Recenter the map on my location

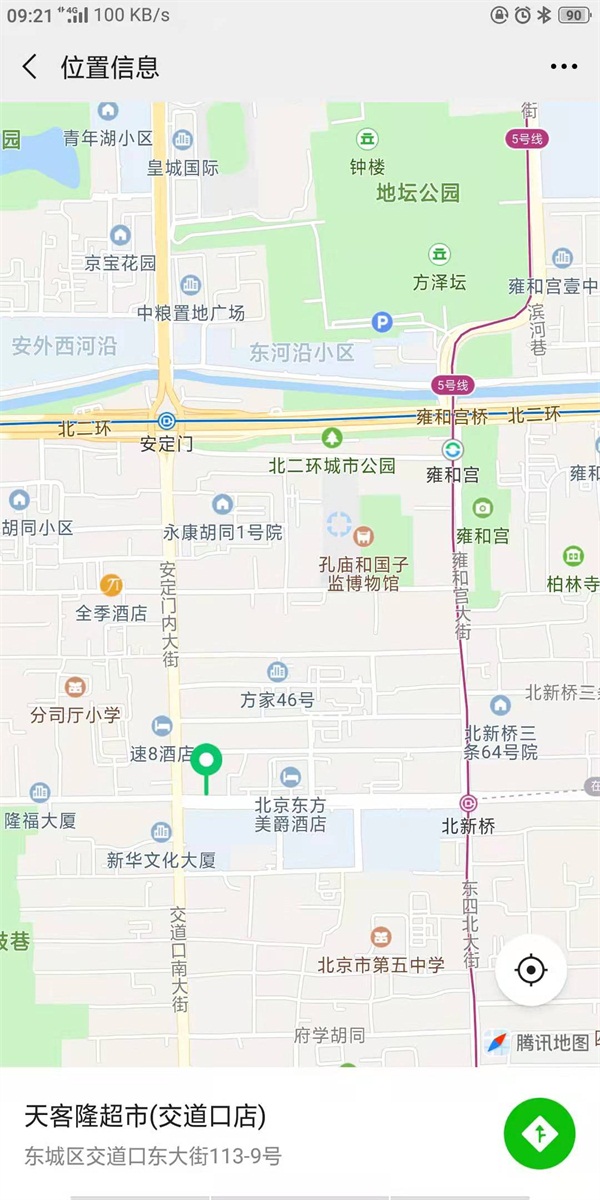click(531, 969)
